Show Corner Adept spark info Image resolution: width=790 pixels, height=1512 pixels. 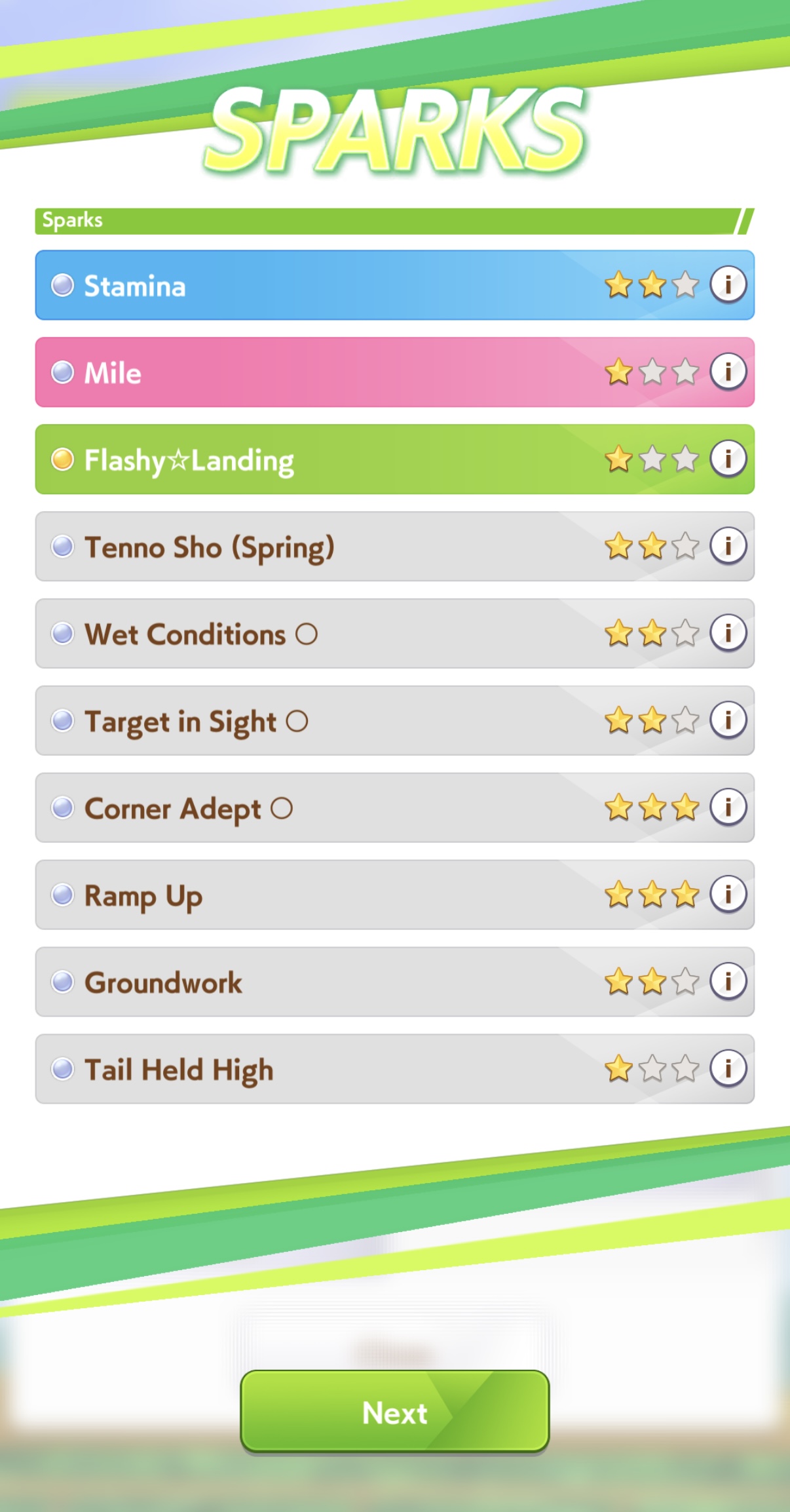point(728,807)
